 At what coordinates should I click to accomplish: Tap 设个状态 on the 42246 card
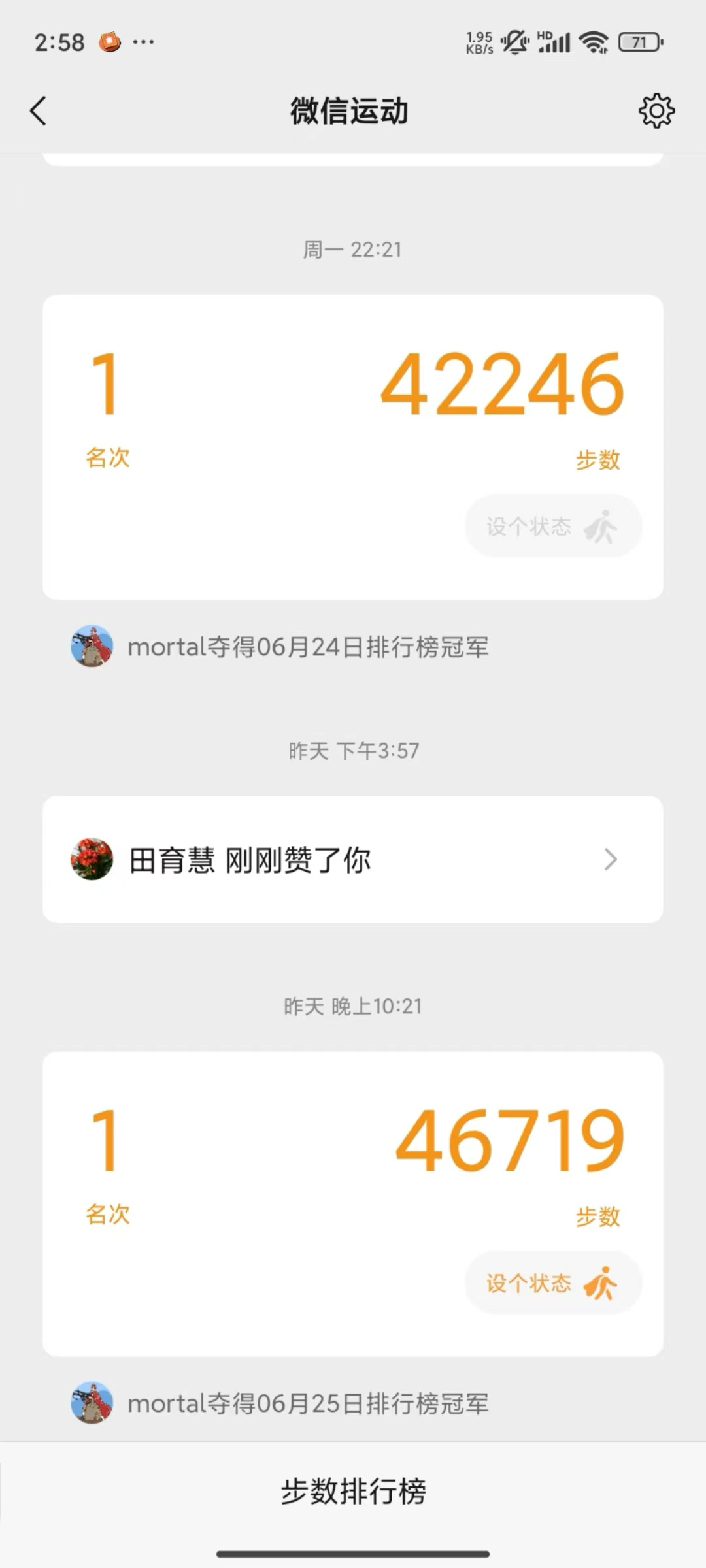click(553, 526)
